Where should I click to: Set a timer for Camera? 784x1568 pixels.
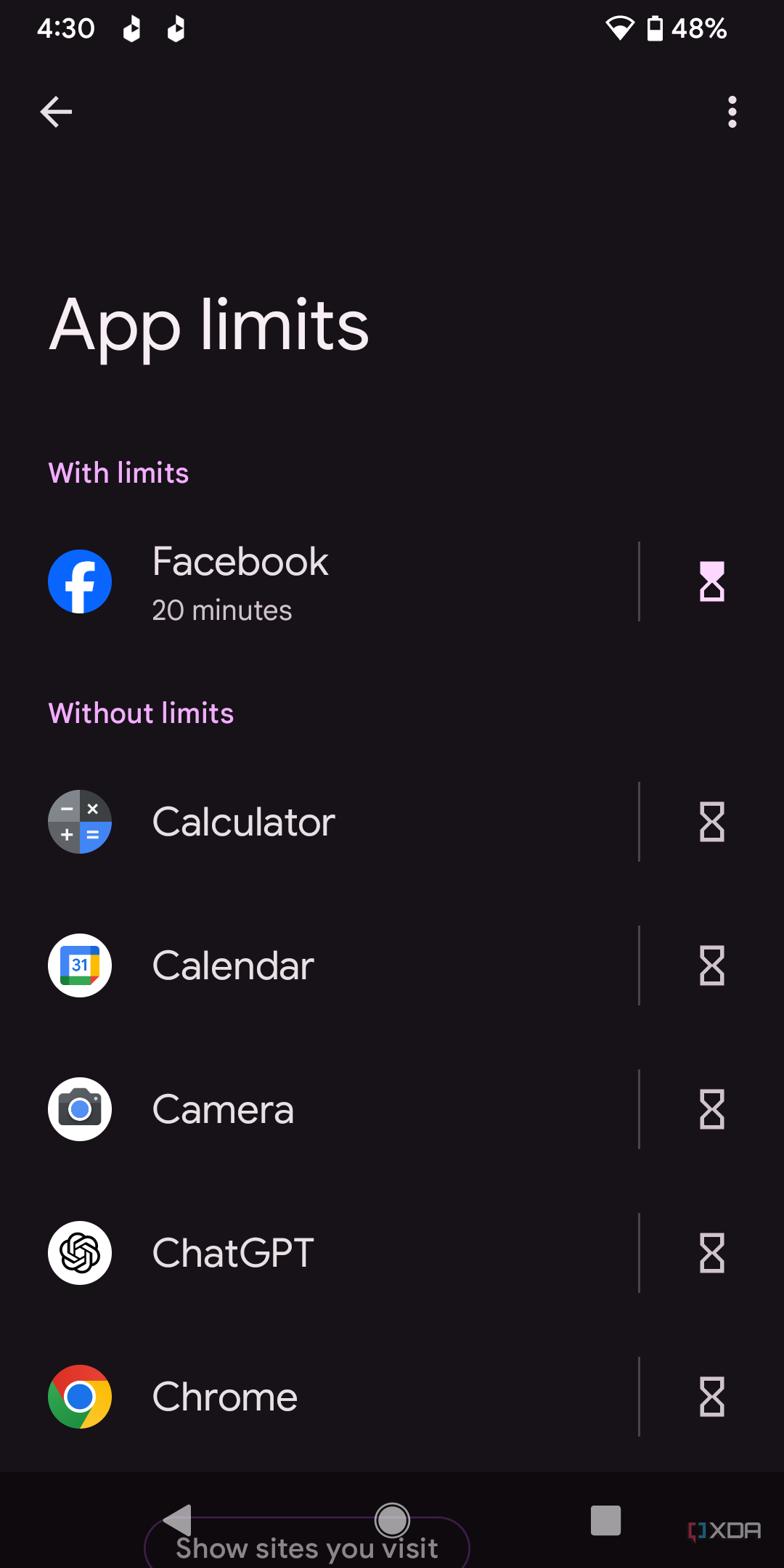coord(711,1109)
